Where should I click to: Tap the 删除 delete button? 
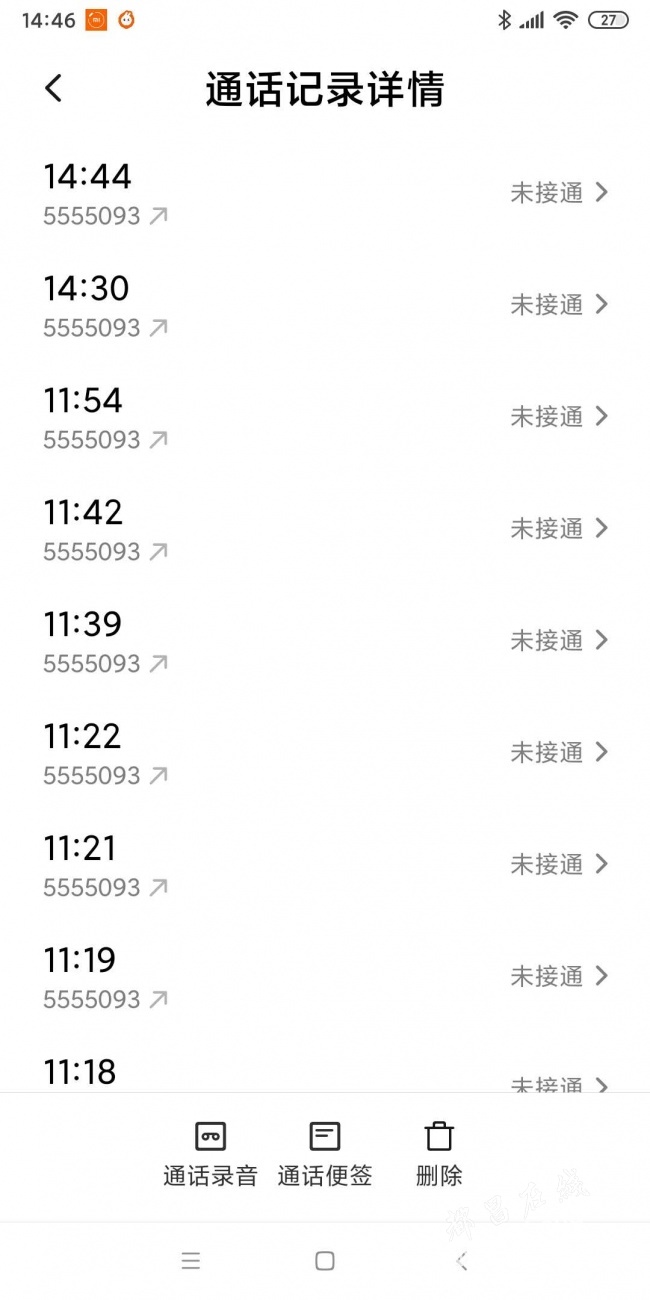[439, 1154]
